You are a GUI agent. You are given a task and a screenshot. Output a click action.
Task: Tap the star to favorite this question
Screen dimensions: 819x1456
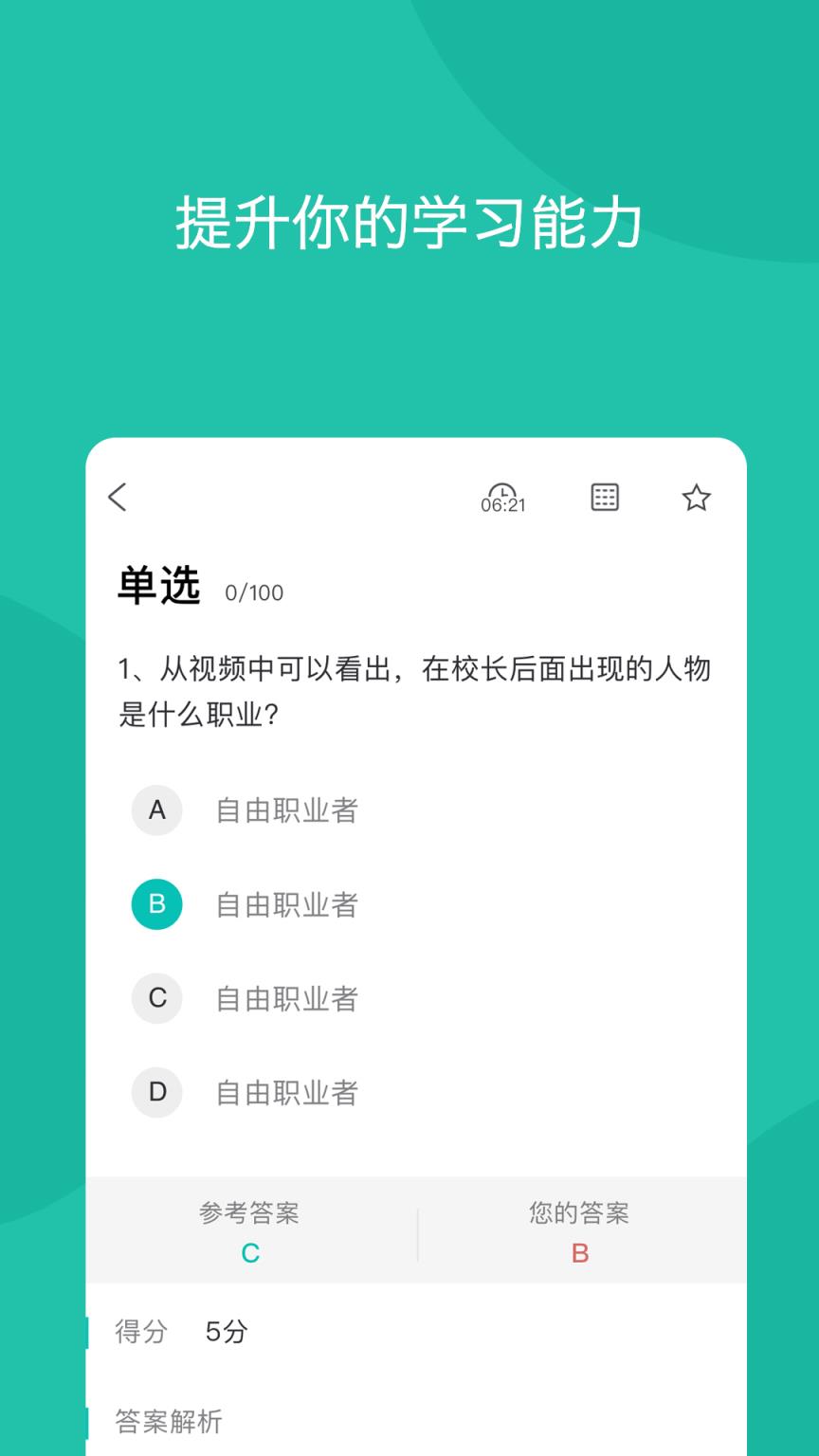tap(697, 497)
